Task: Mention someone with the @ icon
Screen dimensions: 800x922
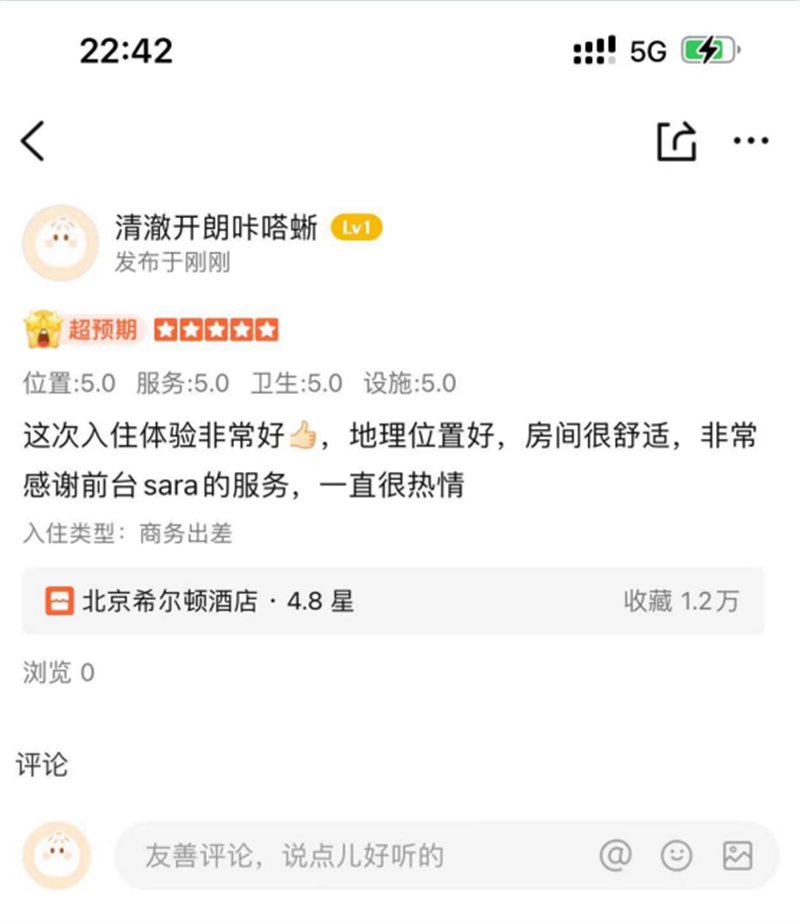Action: 615,855
